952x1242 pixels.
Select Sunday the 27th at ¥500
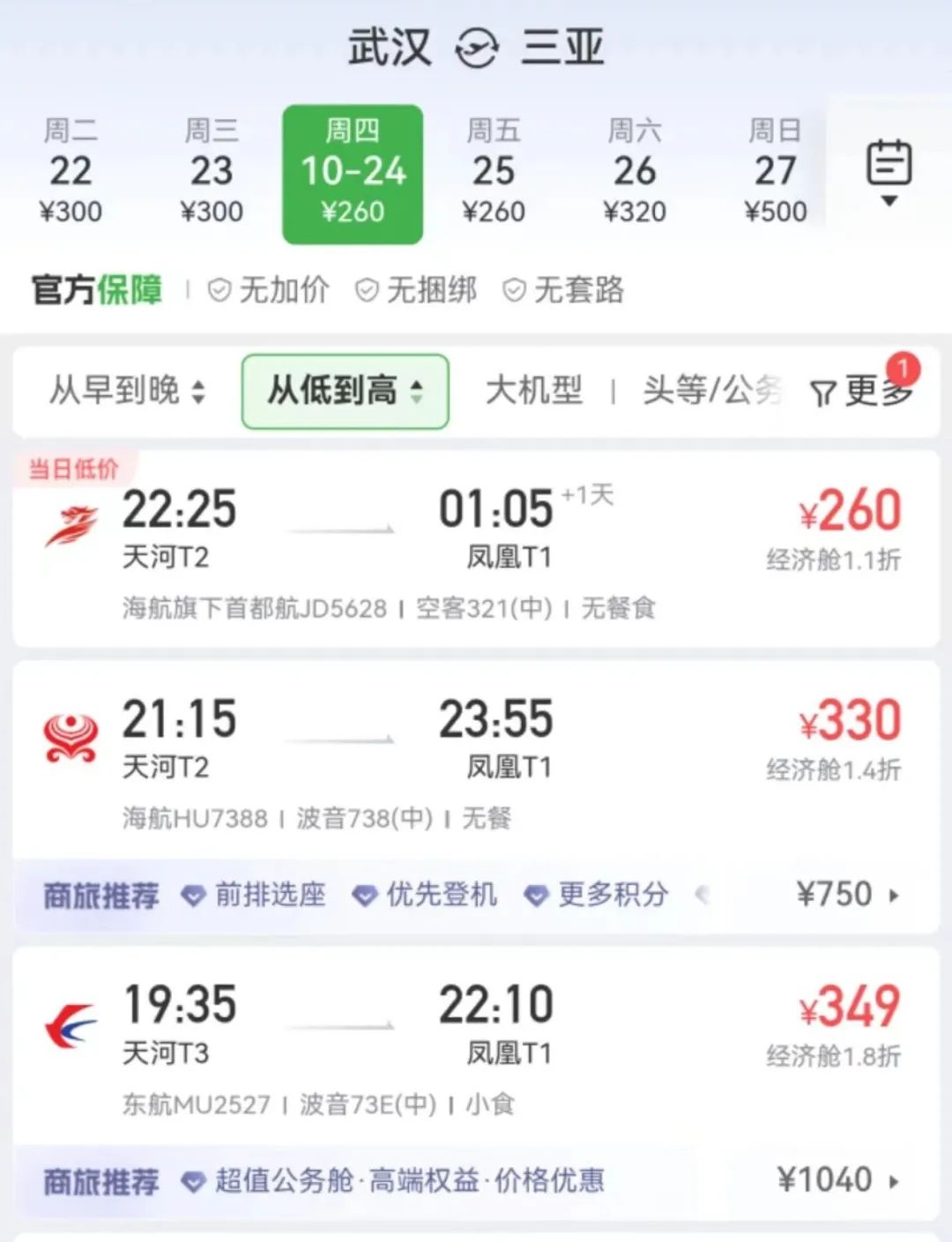coord(775,173)
